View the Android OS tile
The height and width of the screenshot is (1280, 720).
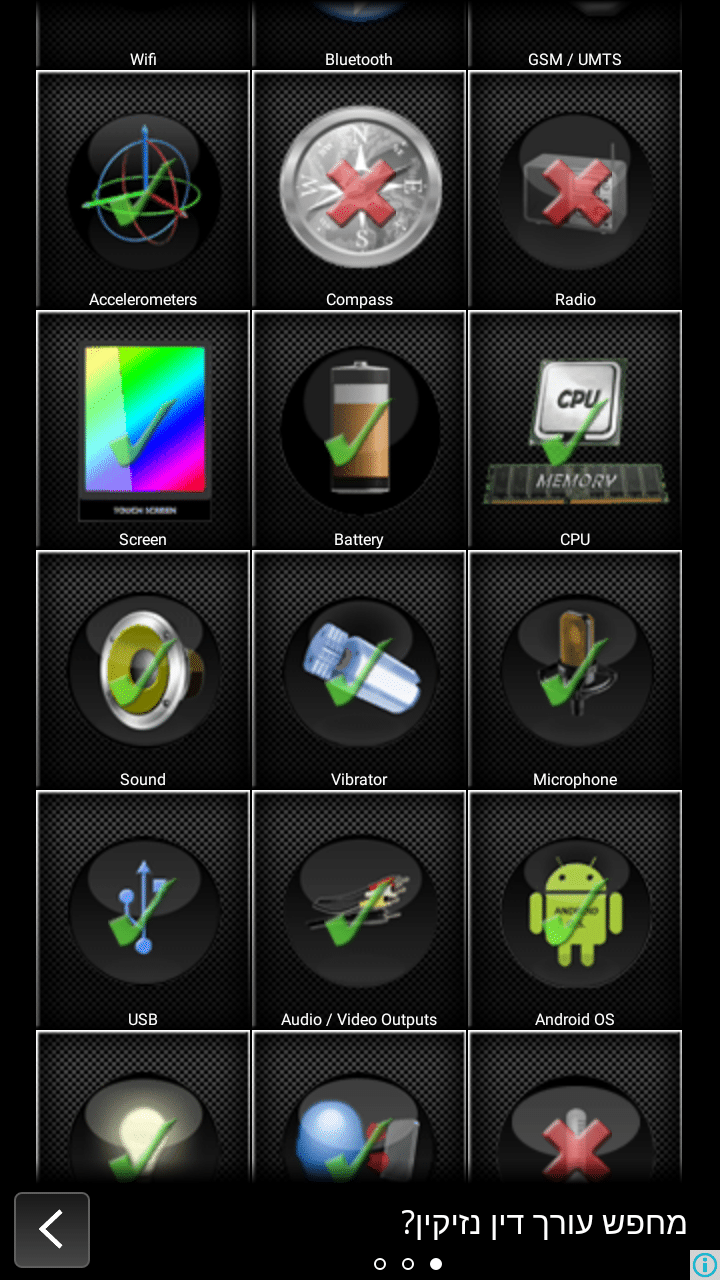575,910
